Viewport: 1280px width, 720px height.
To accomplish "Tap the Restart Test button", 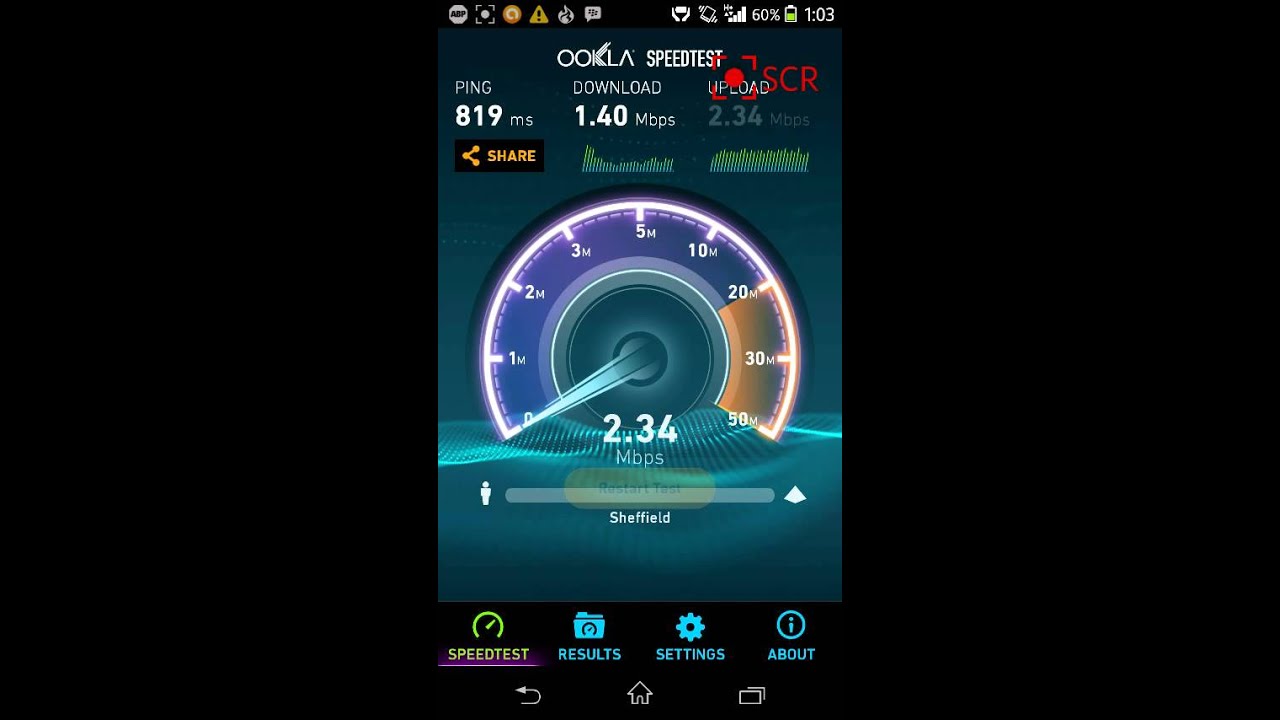I will (639, 489).
